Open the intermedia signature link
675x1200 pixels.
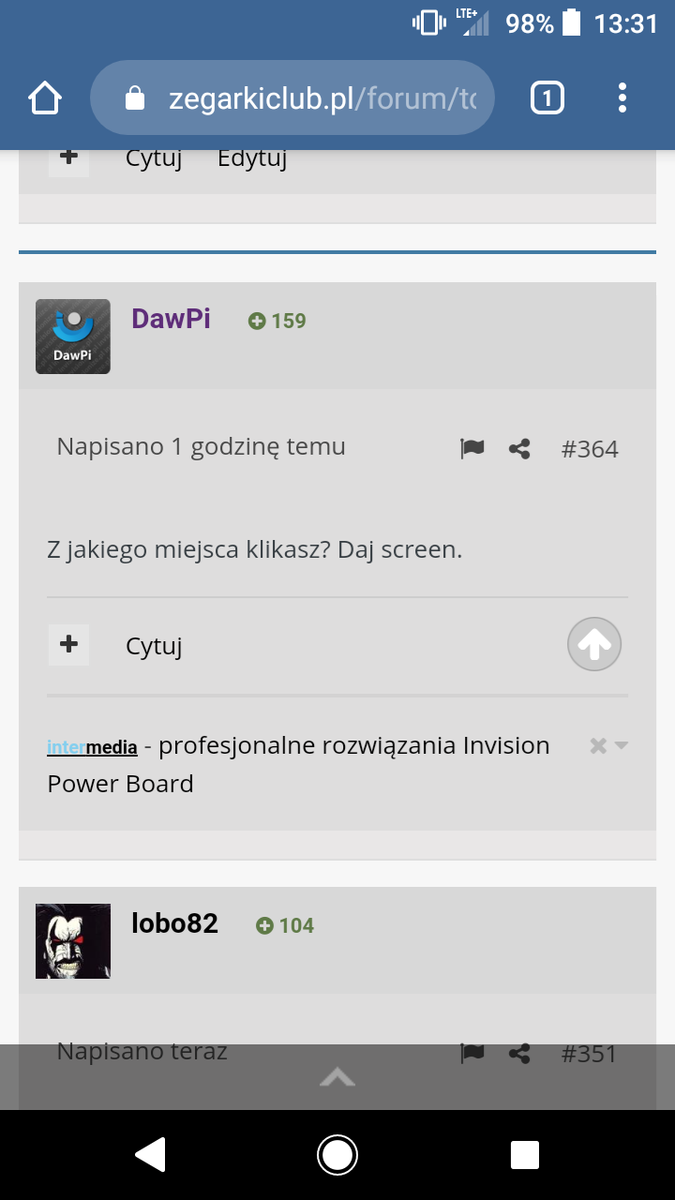(x=92, y=748)
